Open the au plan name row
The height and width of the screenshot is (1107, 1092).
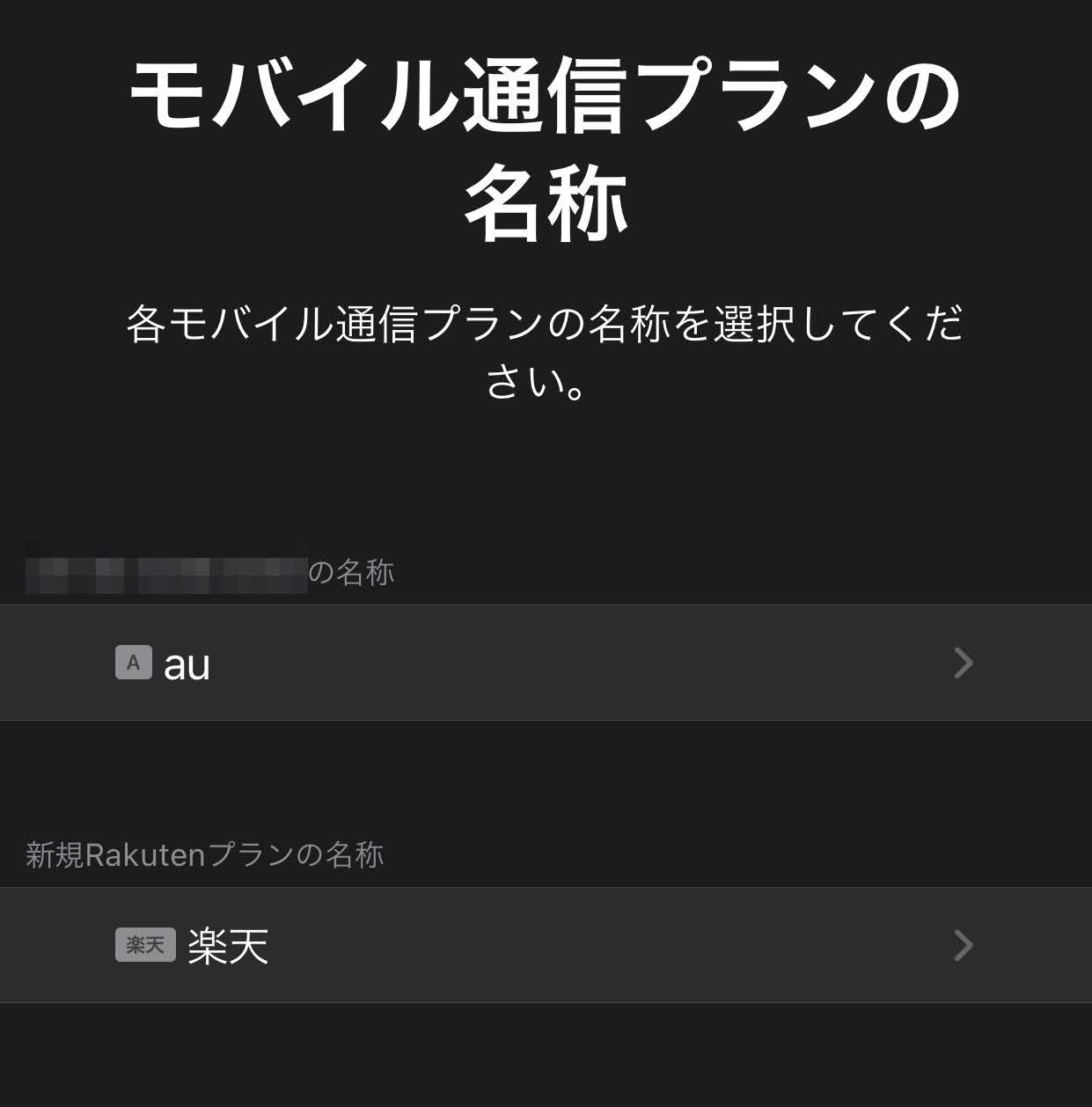point(546,663)
